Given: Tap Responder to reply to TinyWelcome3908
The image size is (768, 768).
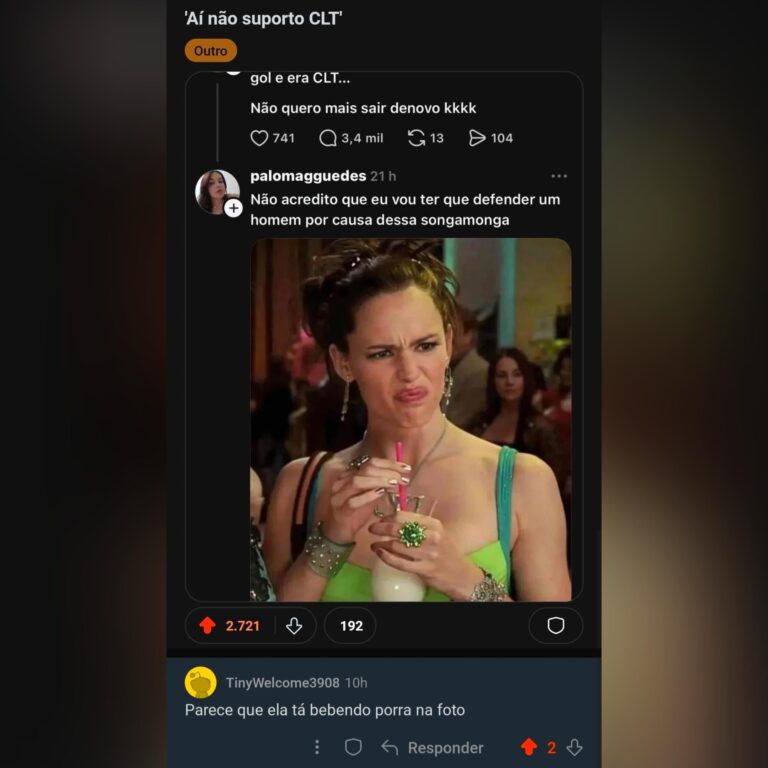Looking at the screenshot, I should 433,747.
